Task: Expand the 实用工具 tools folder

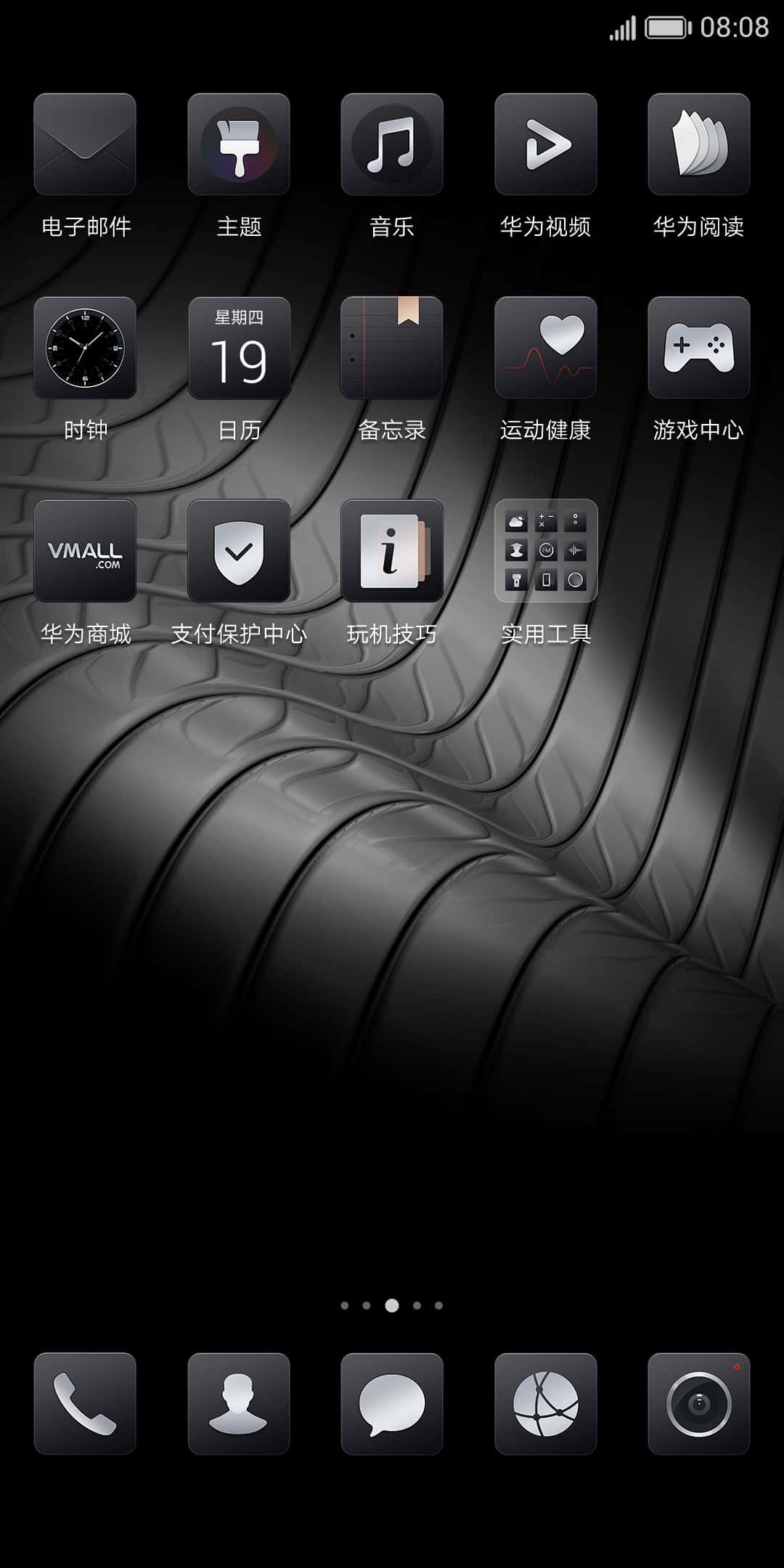Action: pyautogui.click(x=546, y=551)
